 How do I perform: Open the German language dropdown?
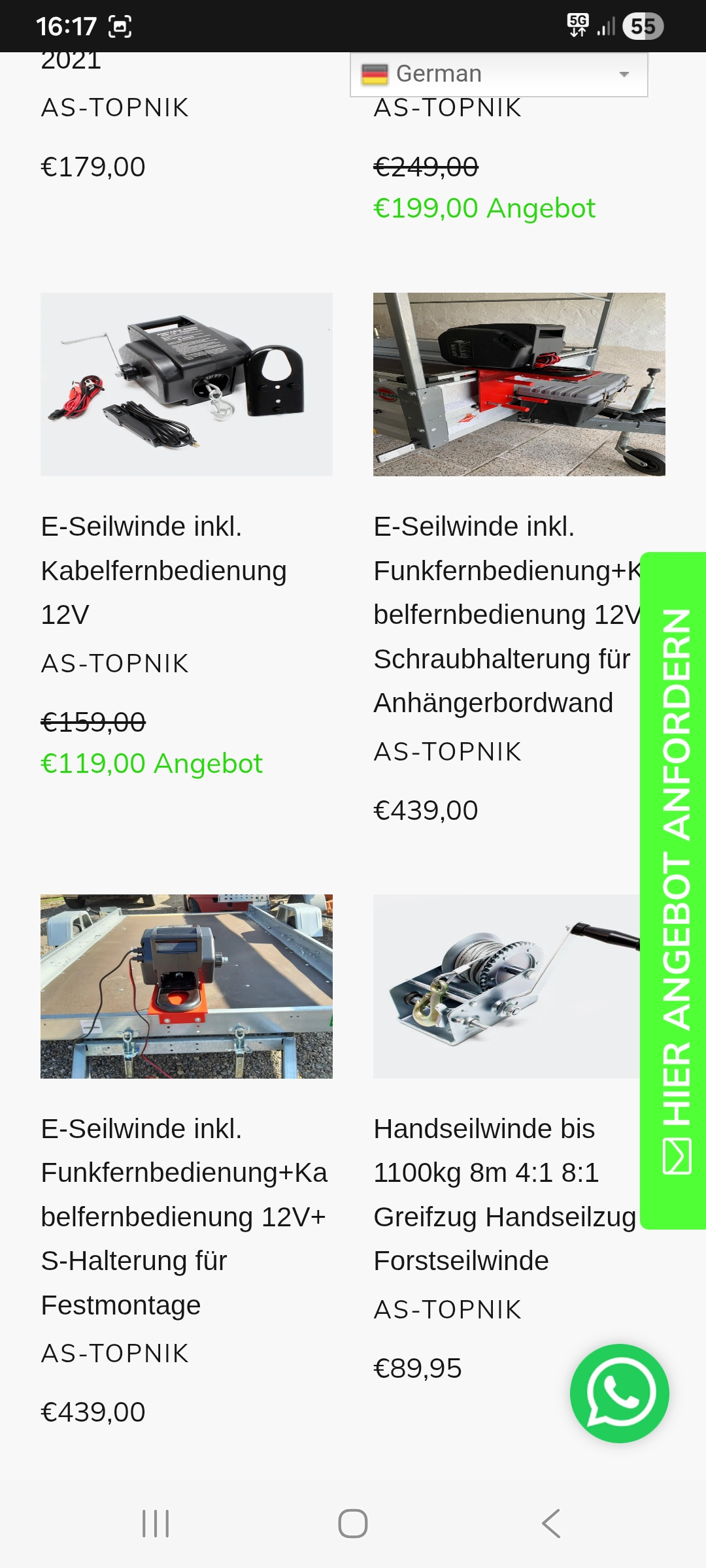(499, 74)
